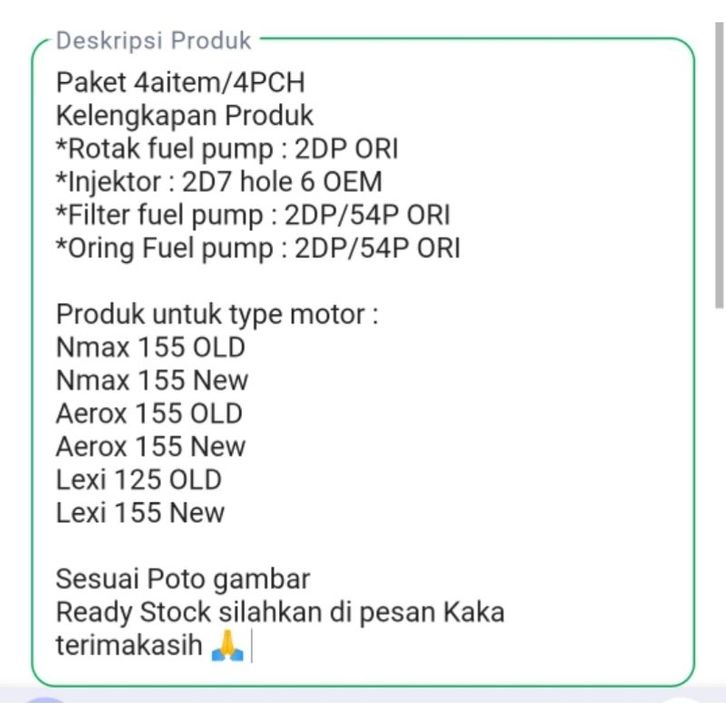Viewport: 726px width, 726px height.
Task: Tap the Deskripsi Produk text field
Action: coord(362,362)
